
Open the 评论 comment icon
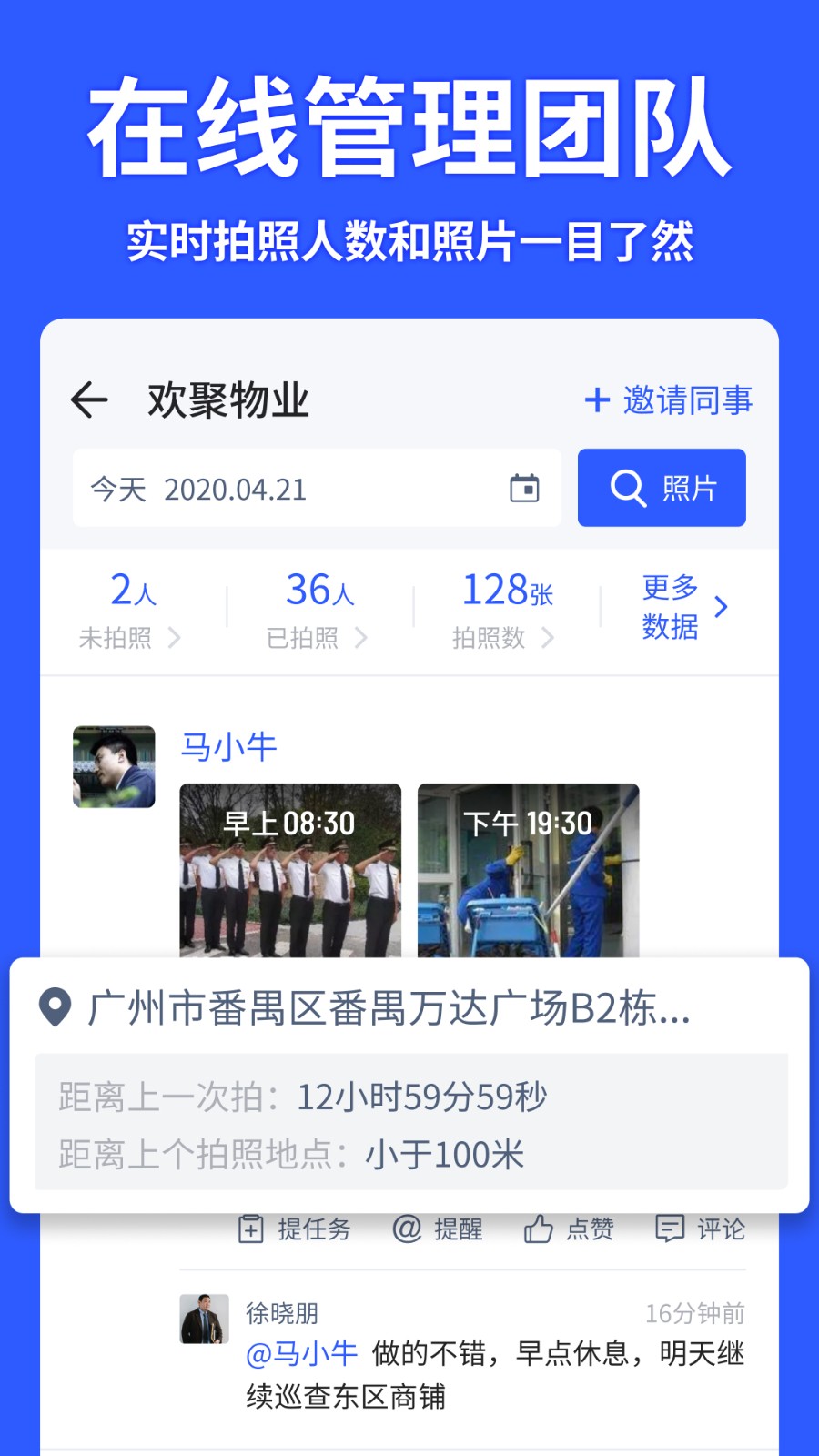(671, 1228)
